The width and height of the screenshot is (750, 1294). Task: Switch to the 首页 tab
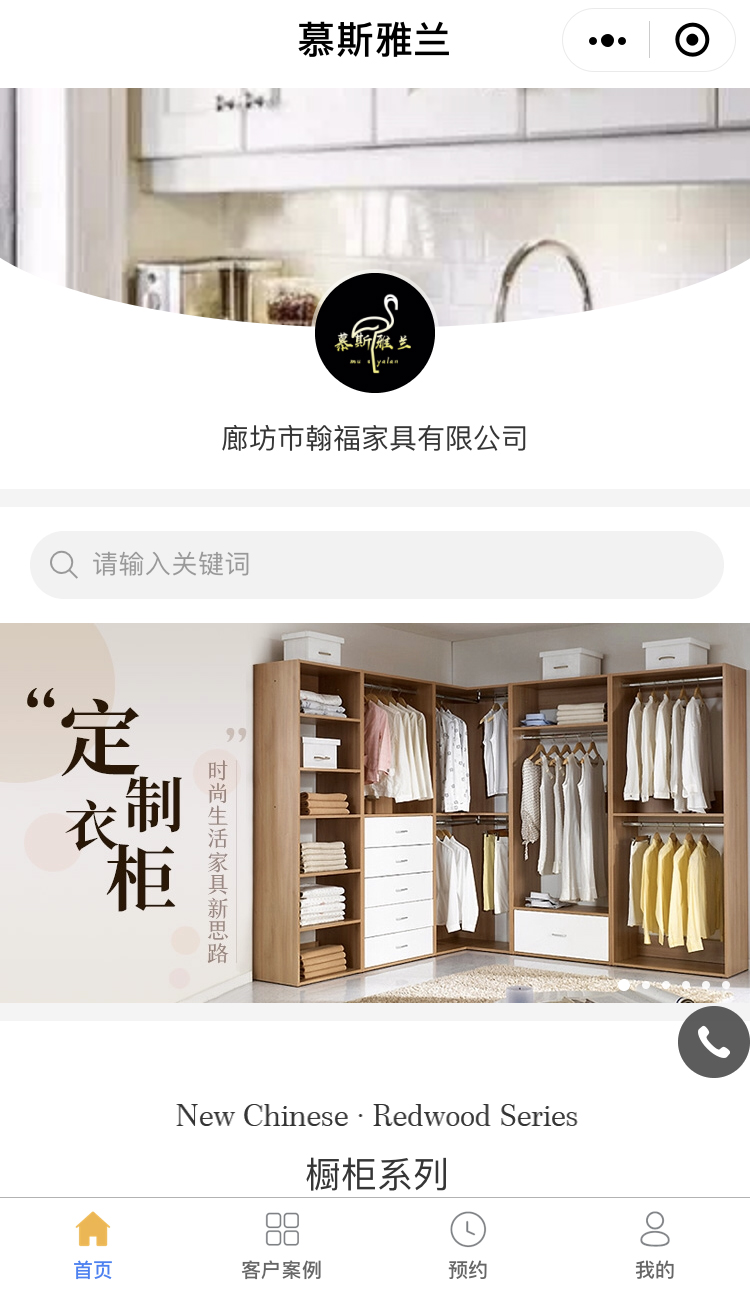[93, 1246]
